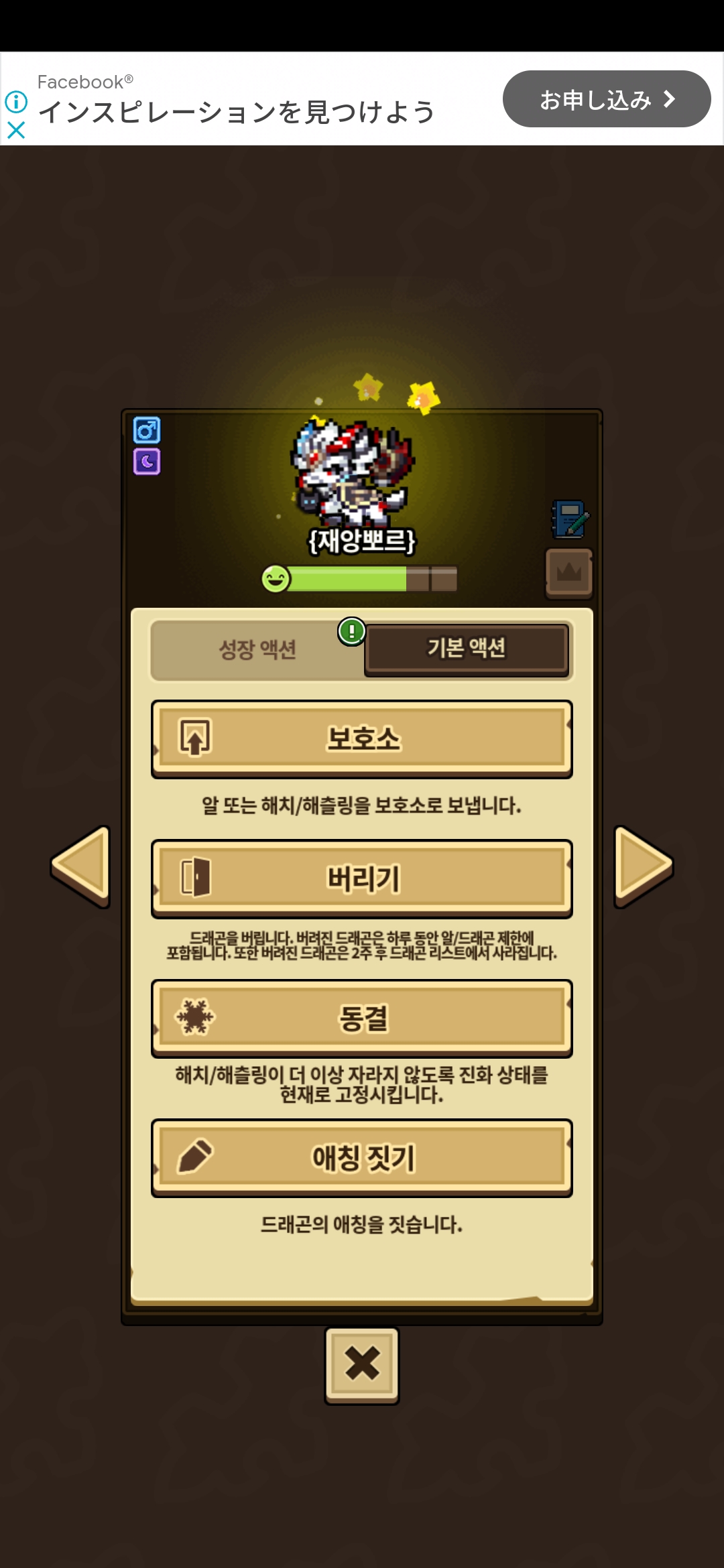
Task: Freeze the dragon with 동결
Action: coord(362,1019)
